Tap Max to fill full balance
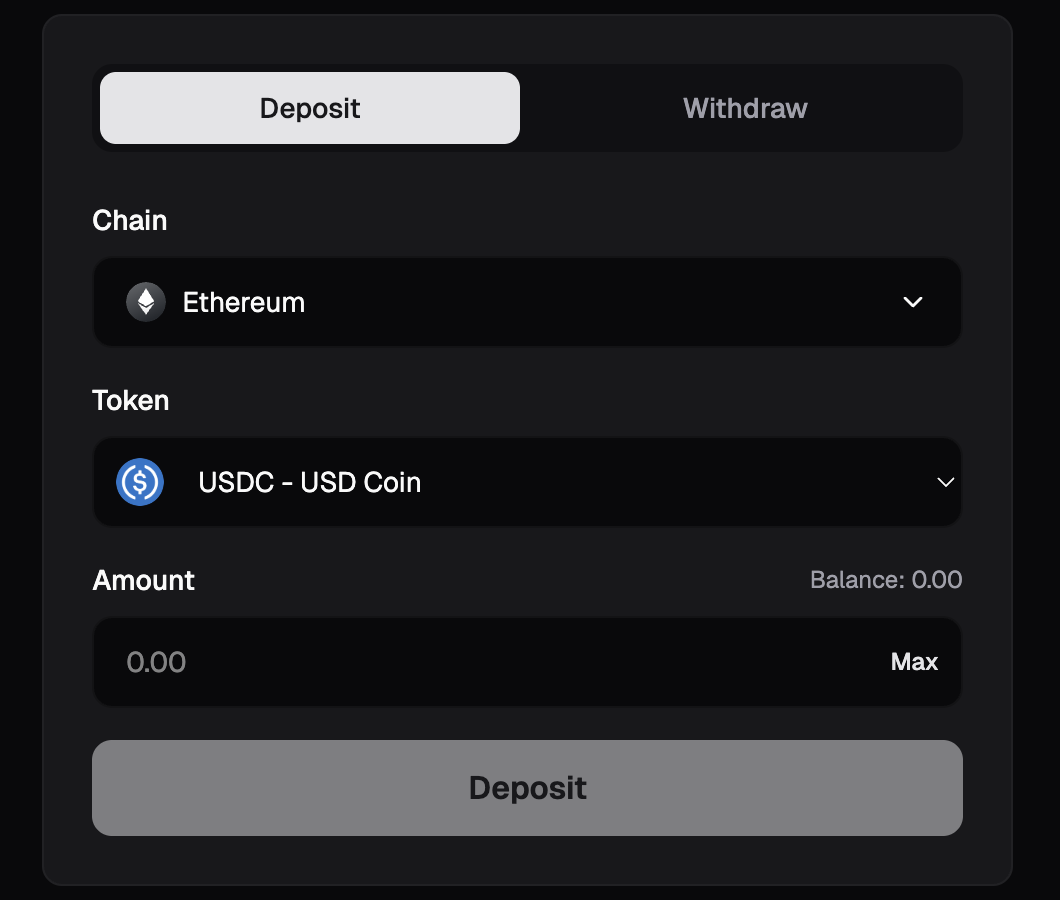Image resolution: width=1060 pixels, height=900 pixels. coord(913,662)
